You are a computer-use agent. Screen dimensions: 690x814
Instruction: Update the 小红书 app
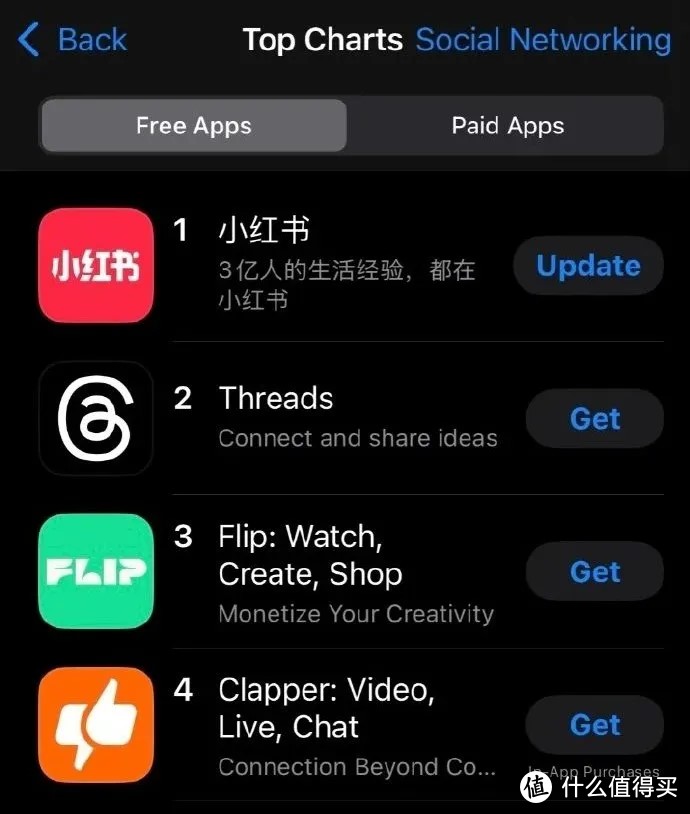point(588,266)
